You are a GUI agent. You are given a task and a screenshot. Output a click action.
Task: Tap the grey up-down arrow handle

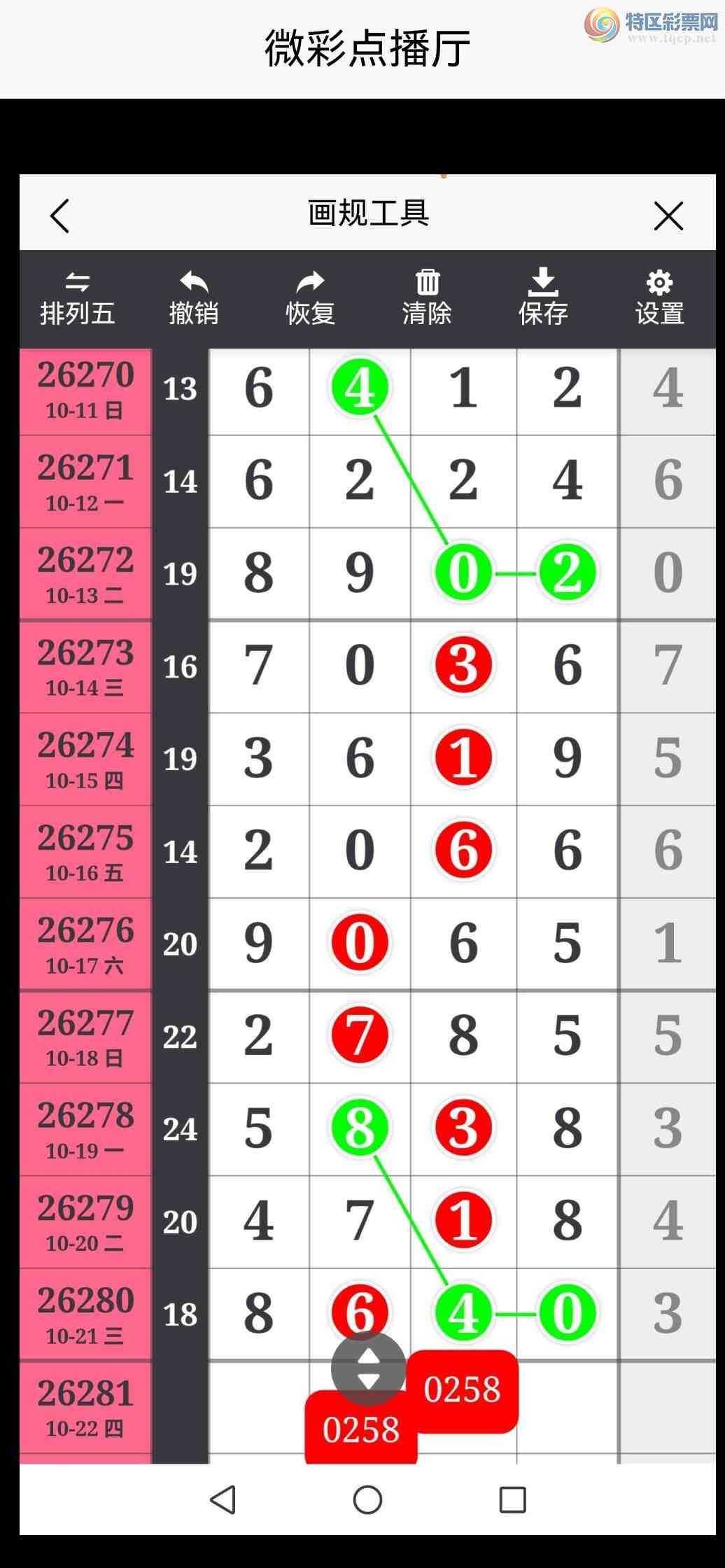(369, 1368)
